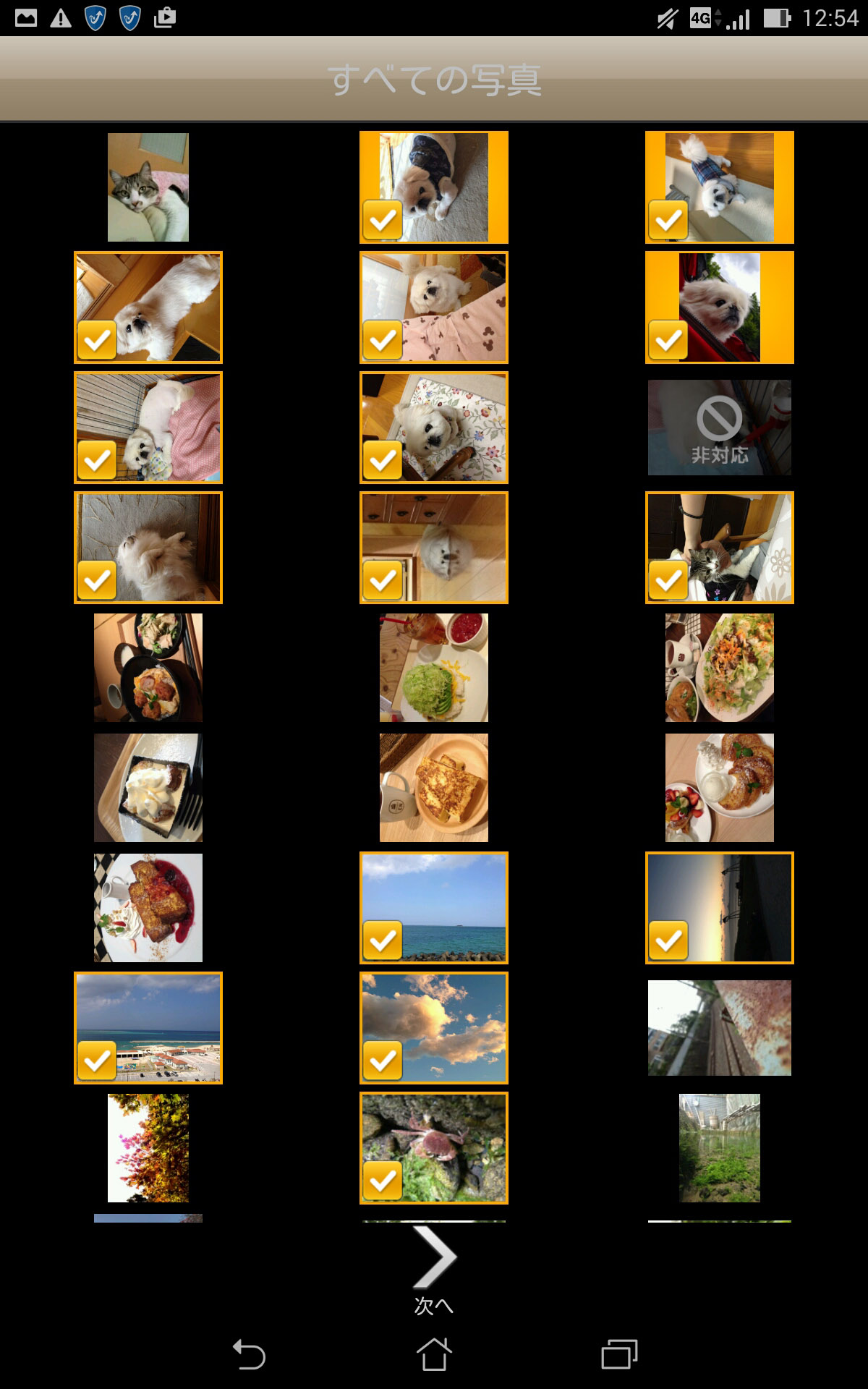Open the recent apps overview
Image resolution: width=868 pixels, height=1389 pixels.
(x=619, y=1354)
